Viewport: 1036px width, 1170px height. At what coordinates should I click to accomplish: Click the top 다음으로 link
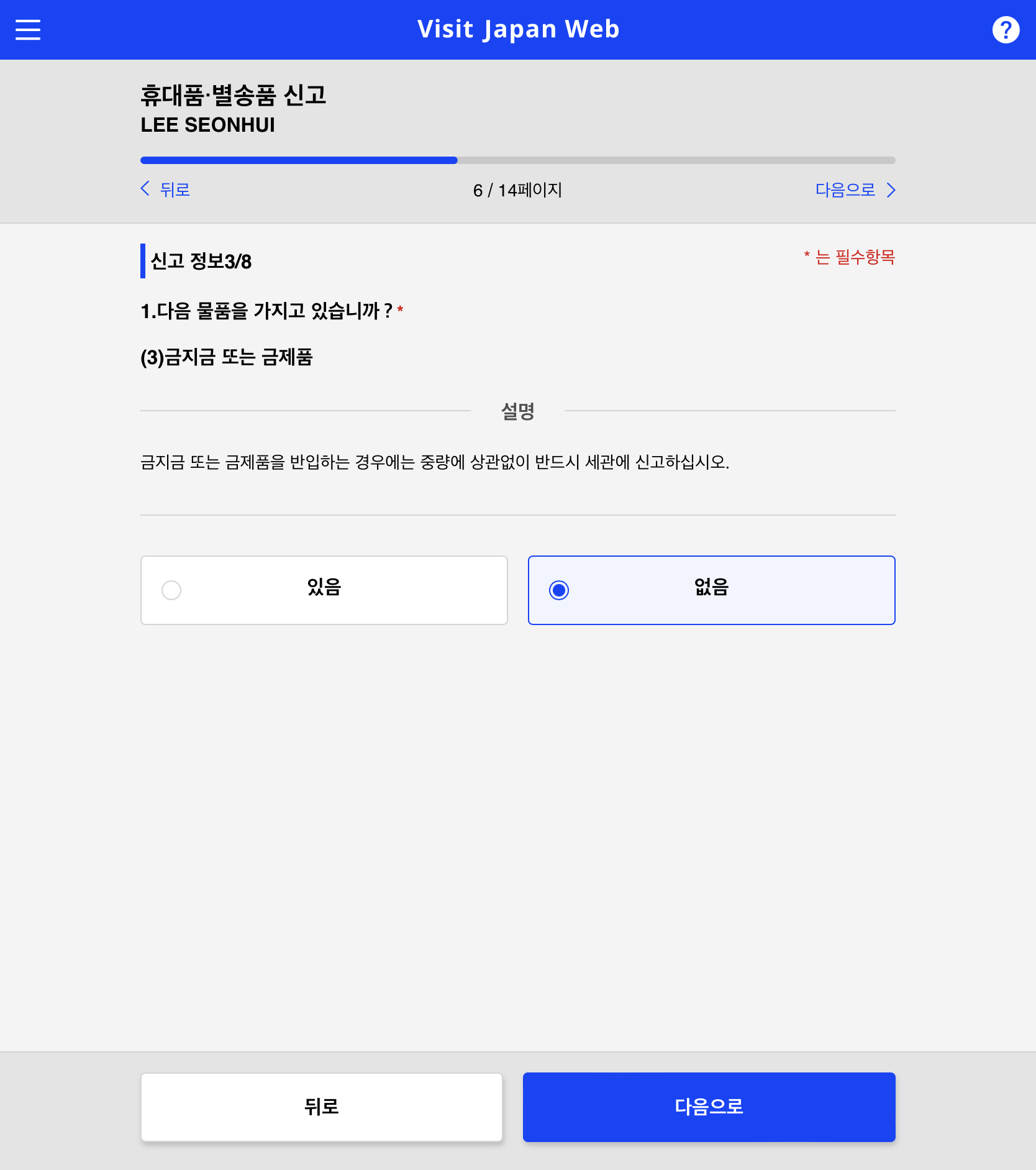click(845, 190)
